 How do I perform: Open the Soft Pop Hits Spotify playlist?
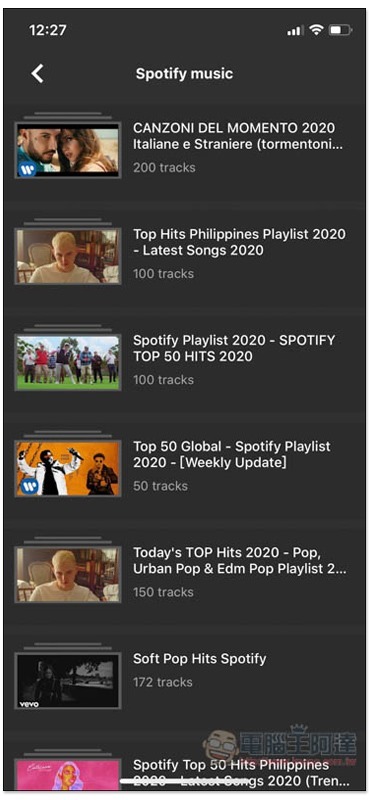click(x=184, y=680)
